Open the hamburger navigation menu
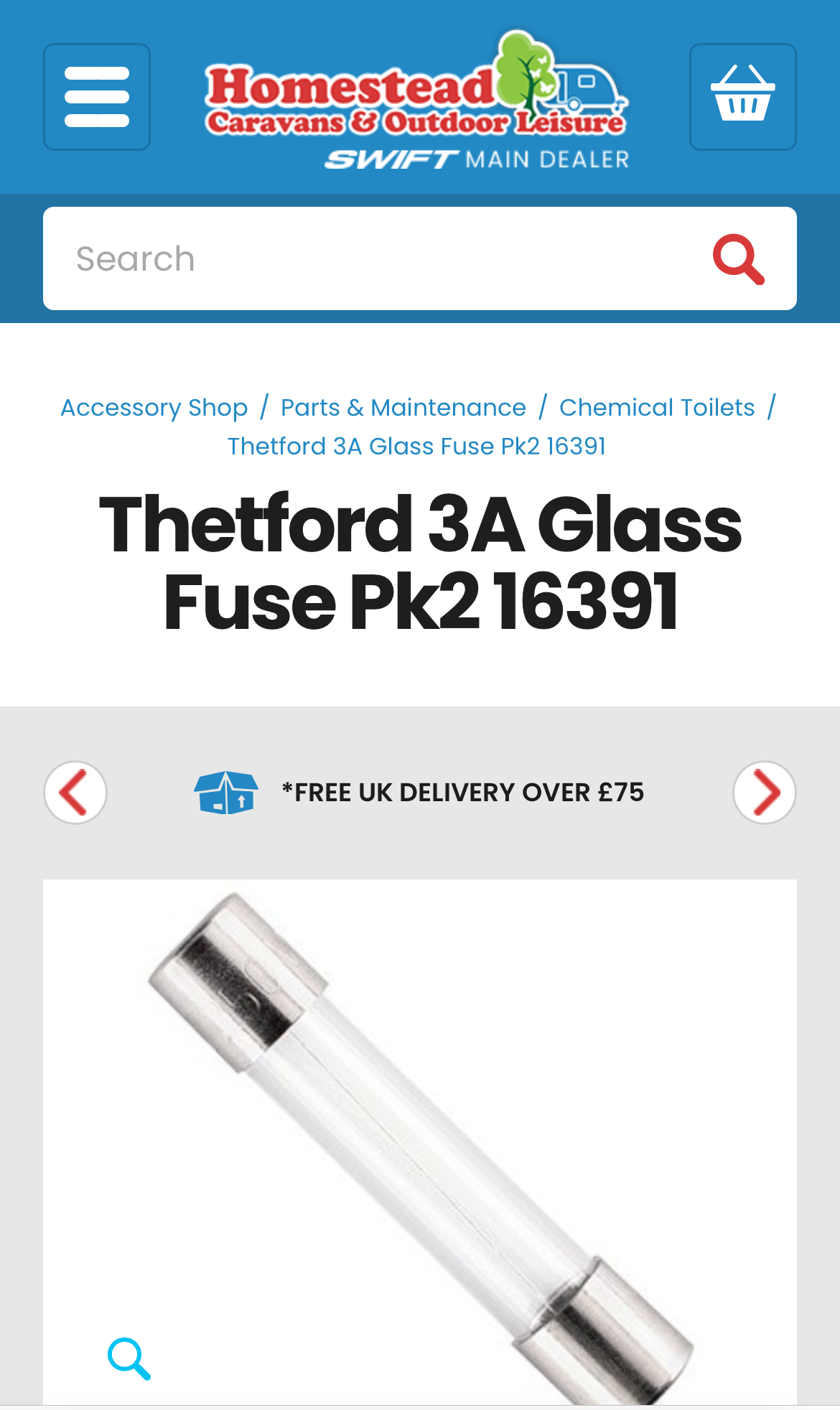840x1410 pixels. point(97,97)
